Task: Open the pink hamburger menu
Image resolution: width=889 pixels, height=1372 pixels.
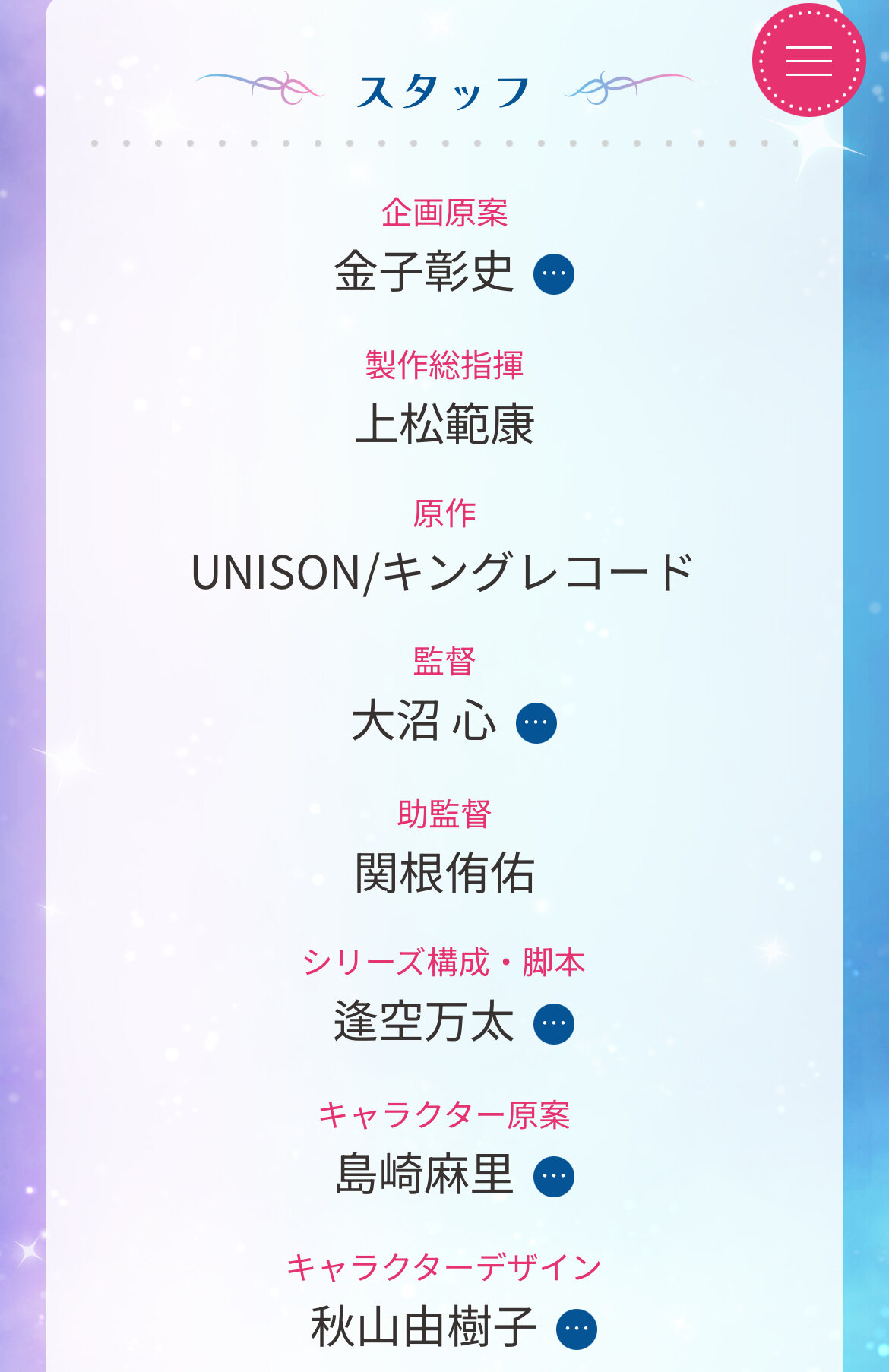Action: [x=808, y=60]
